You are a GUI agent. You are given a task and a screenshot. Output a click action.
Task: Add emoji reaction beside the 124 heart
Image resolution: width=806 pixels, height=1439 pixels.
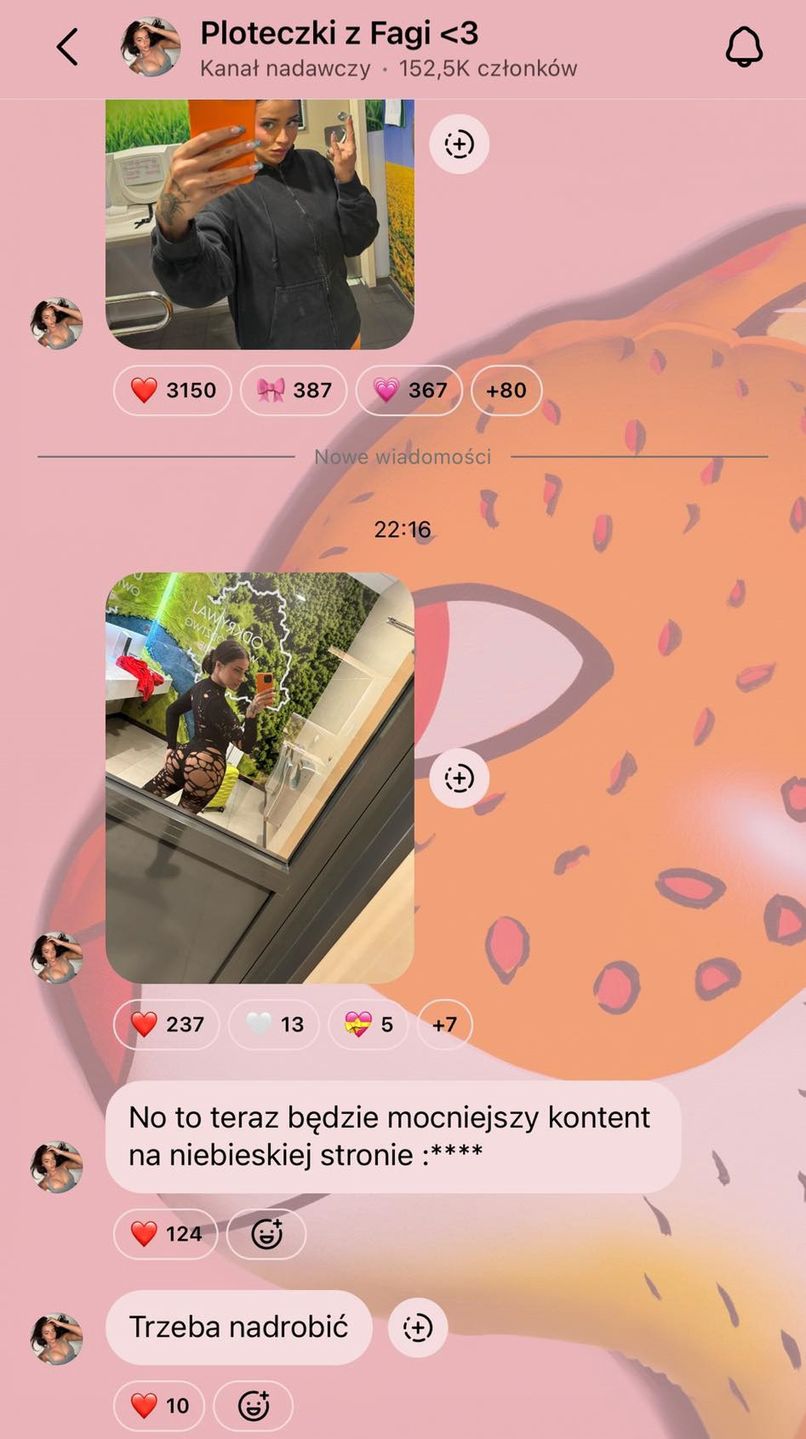pyautogui.click(x=266, y=1234)
